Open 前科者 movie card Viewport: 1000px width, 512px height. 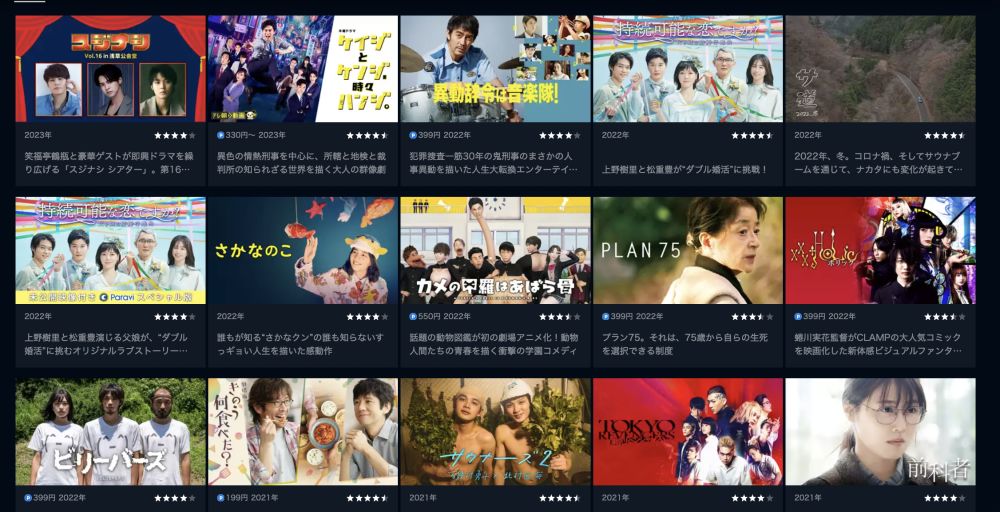(x=880, y=431)
